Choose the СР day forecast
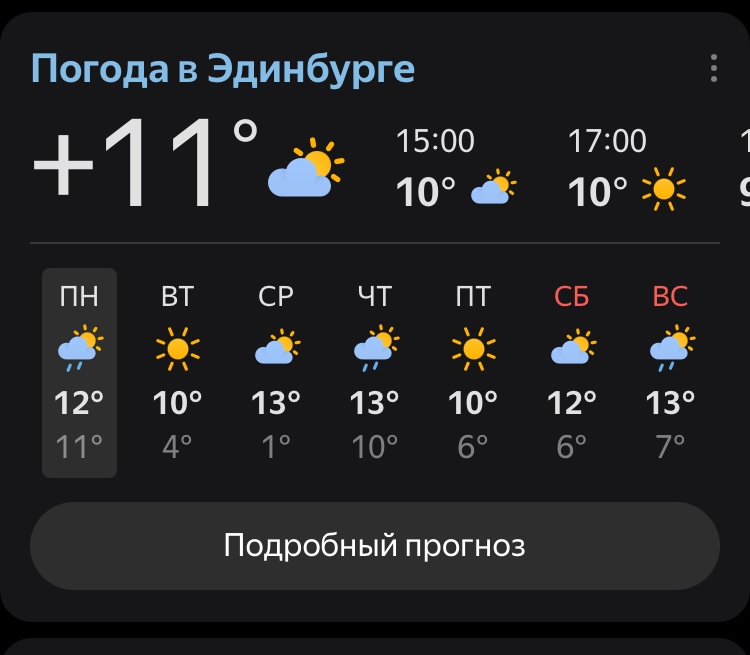The image size is (750, 655). [x=276, y=372]
